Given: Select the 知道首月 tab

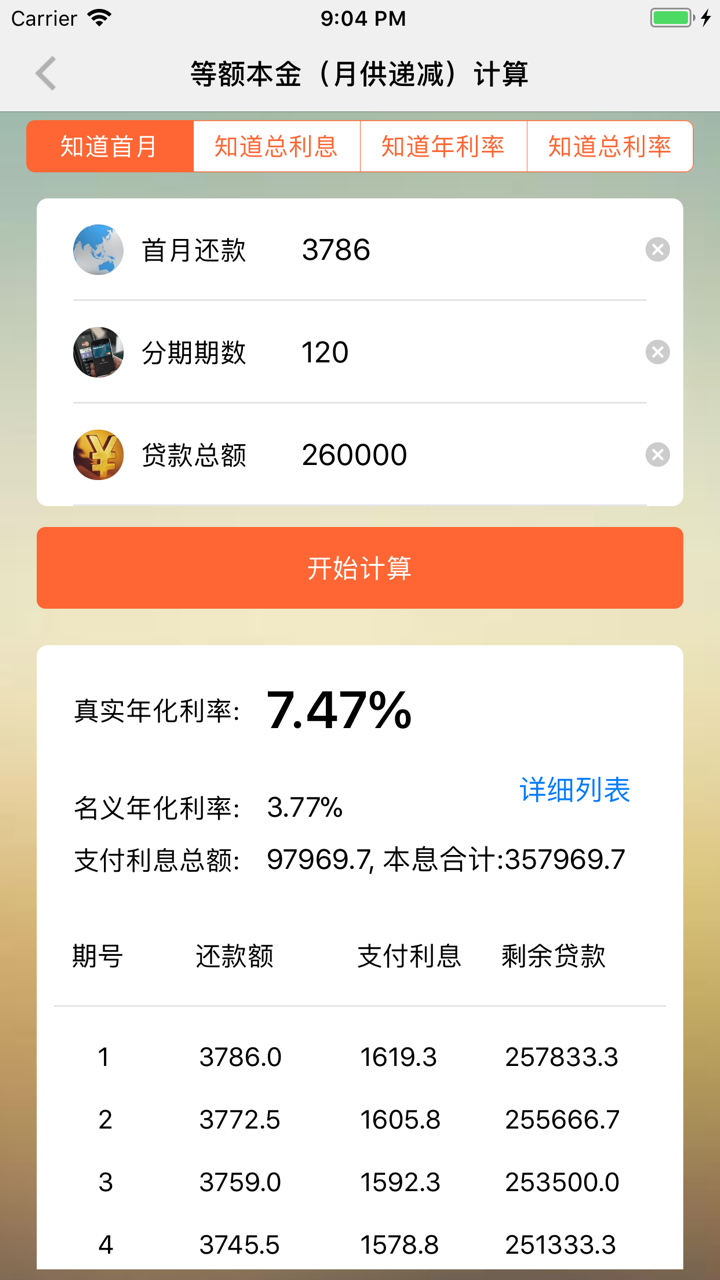Looking at the screenshot, I should point(109,146).
